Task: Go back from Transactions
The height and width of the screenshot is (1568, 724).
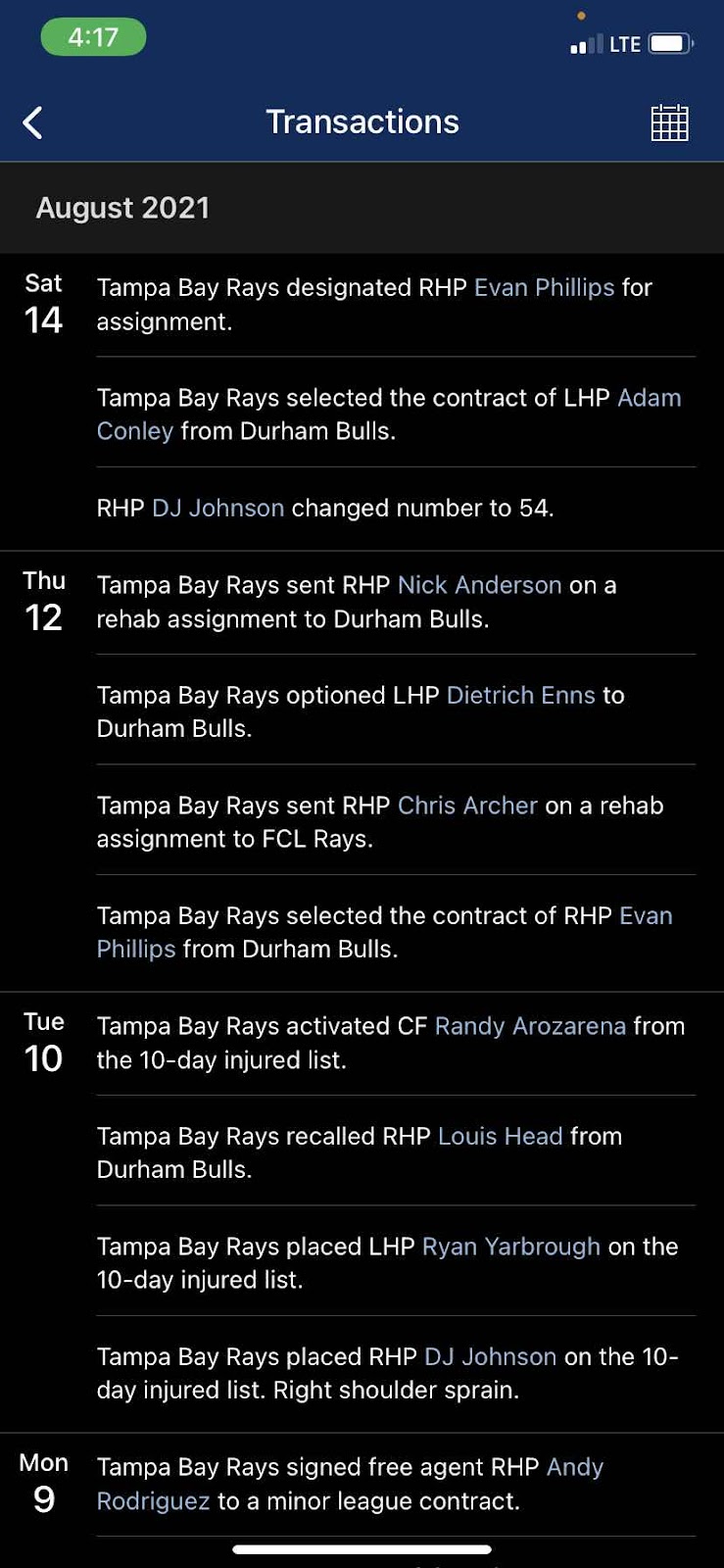Action: (33, 122)
